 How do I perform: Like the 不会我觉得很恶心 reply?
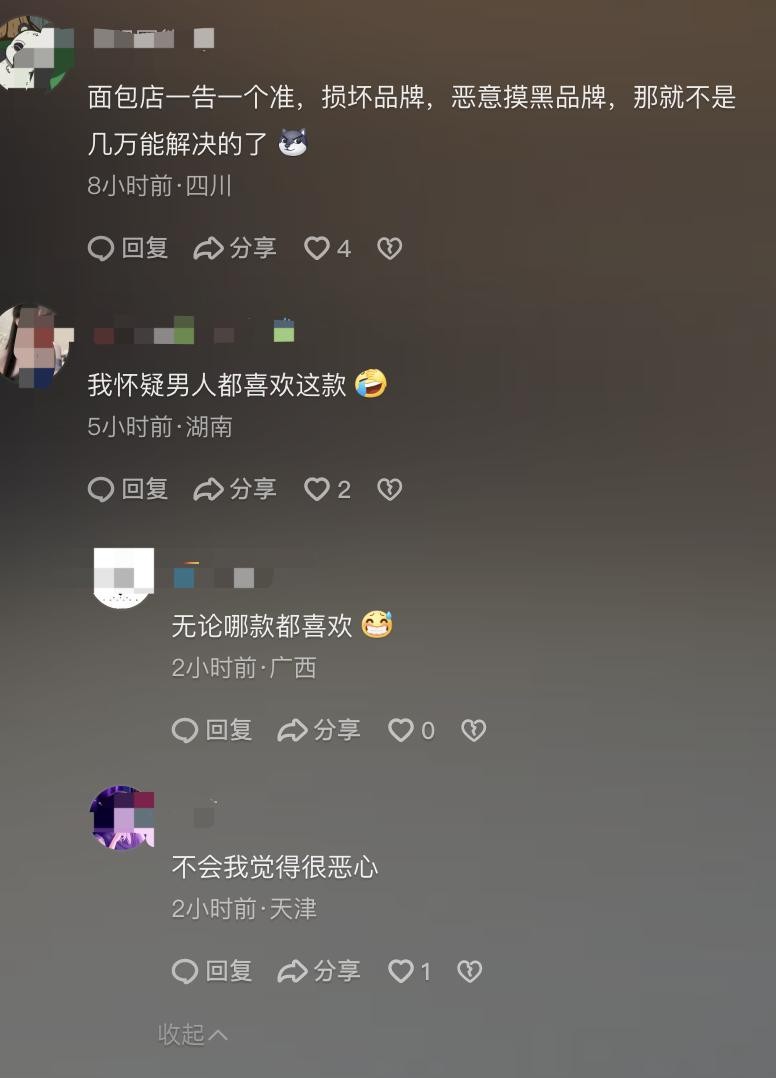point(402,971)
